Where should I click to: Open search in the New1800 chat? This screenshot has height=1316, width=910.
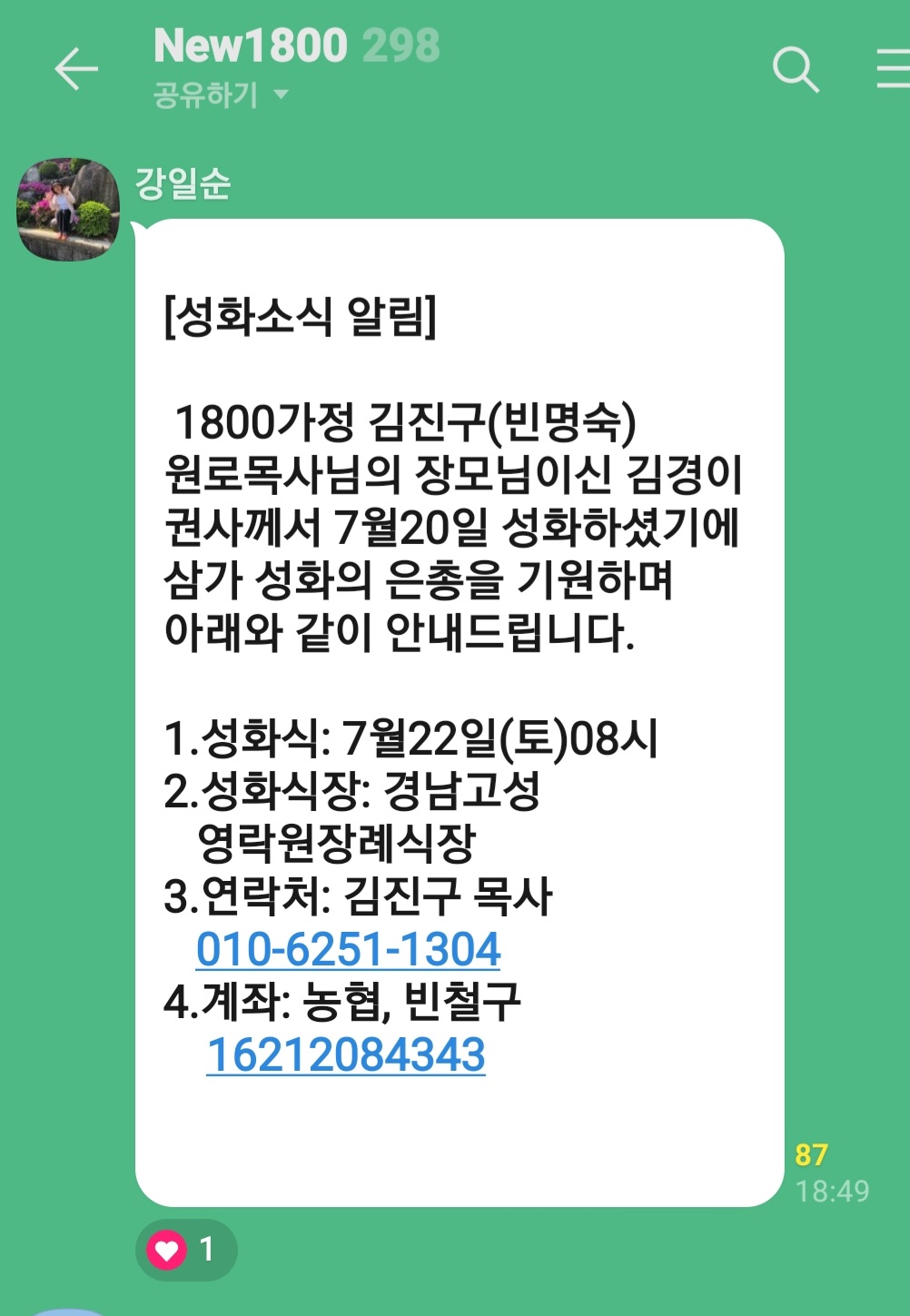click(796, 69)
